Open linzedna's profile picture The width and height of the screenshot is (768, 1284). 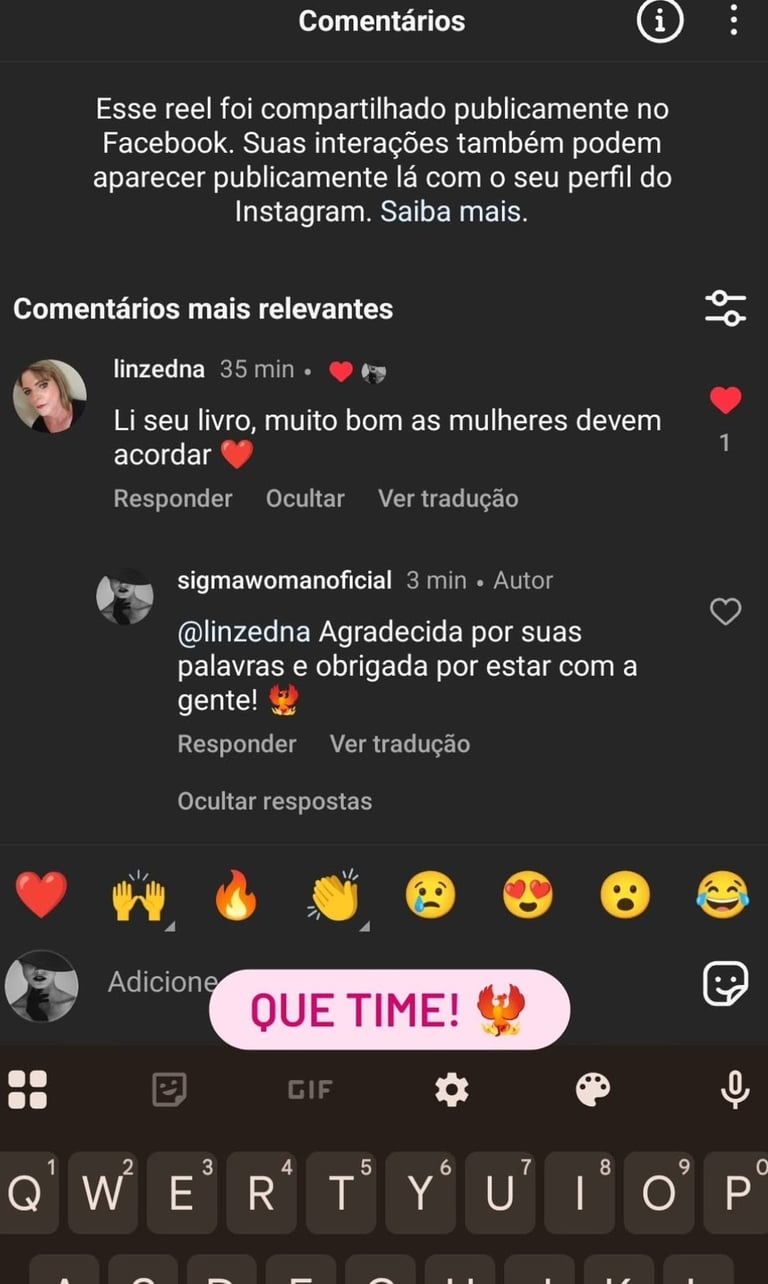tap(49, 396)
